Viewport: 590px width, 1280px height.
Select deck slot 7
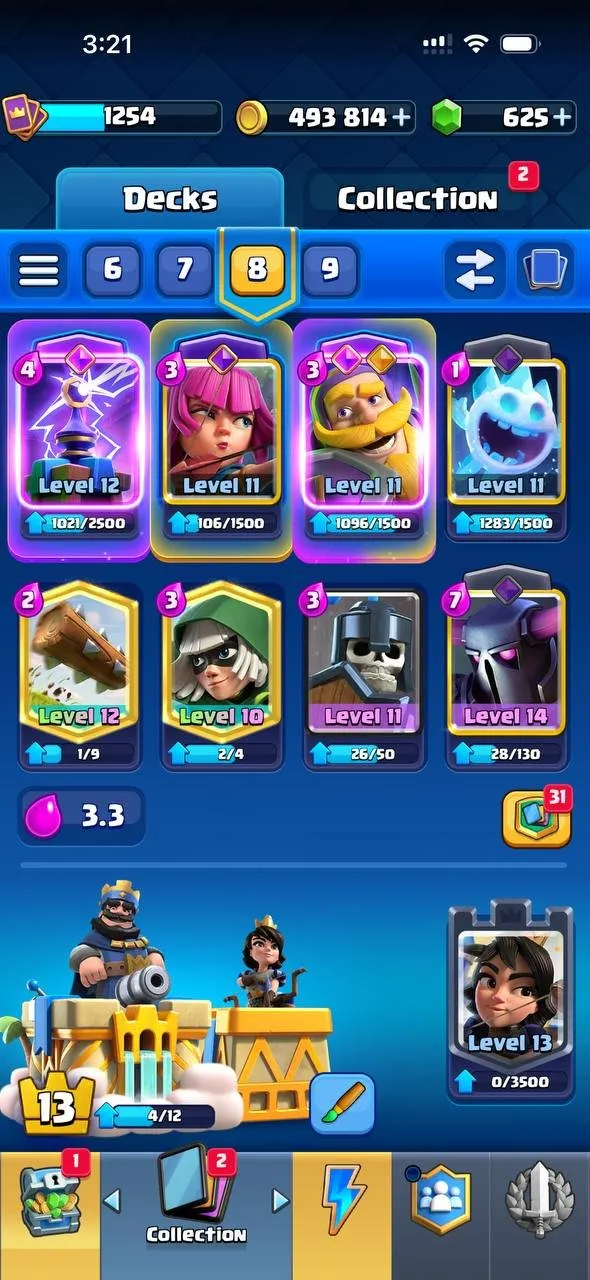(185, 269)
